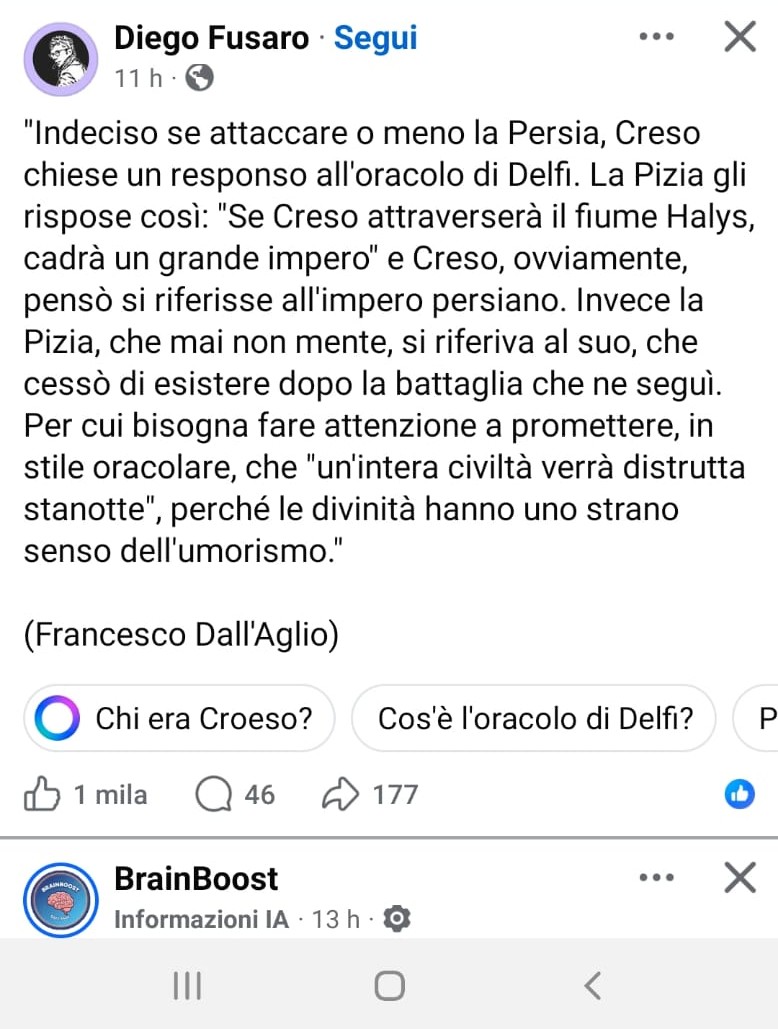Go to the home screen
Screen dimensions: 778x1029
click(x=389, y=986)
